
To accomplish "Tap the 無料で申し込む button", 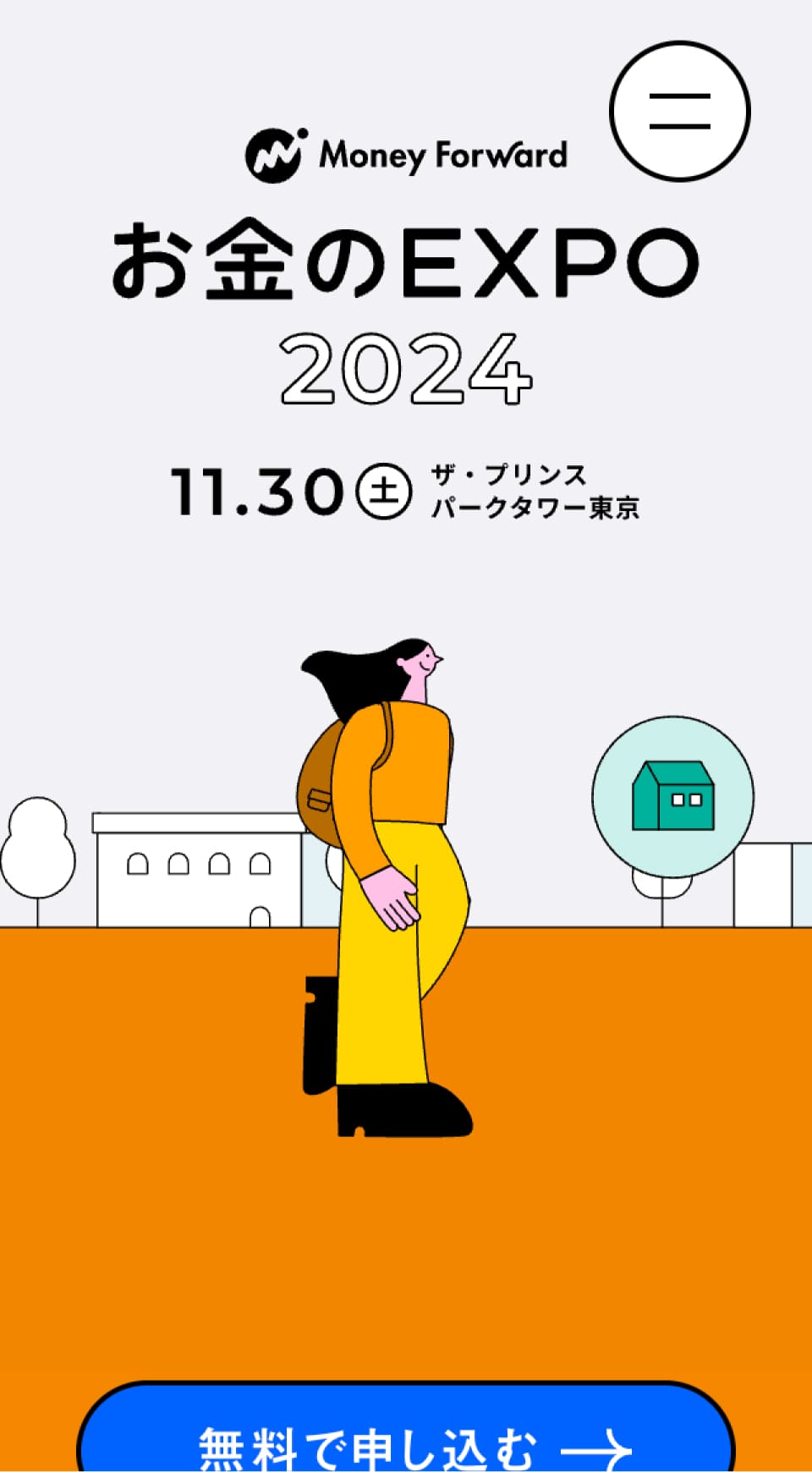I will pyautogui.click(x=406, y=1435).
